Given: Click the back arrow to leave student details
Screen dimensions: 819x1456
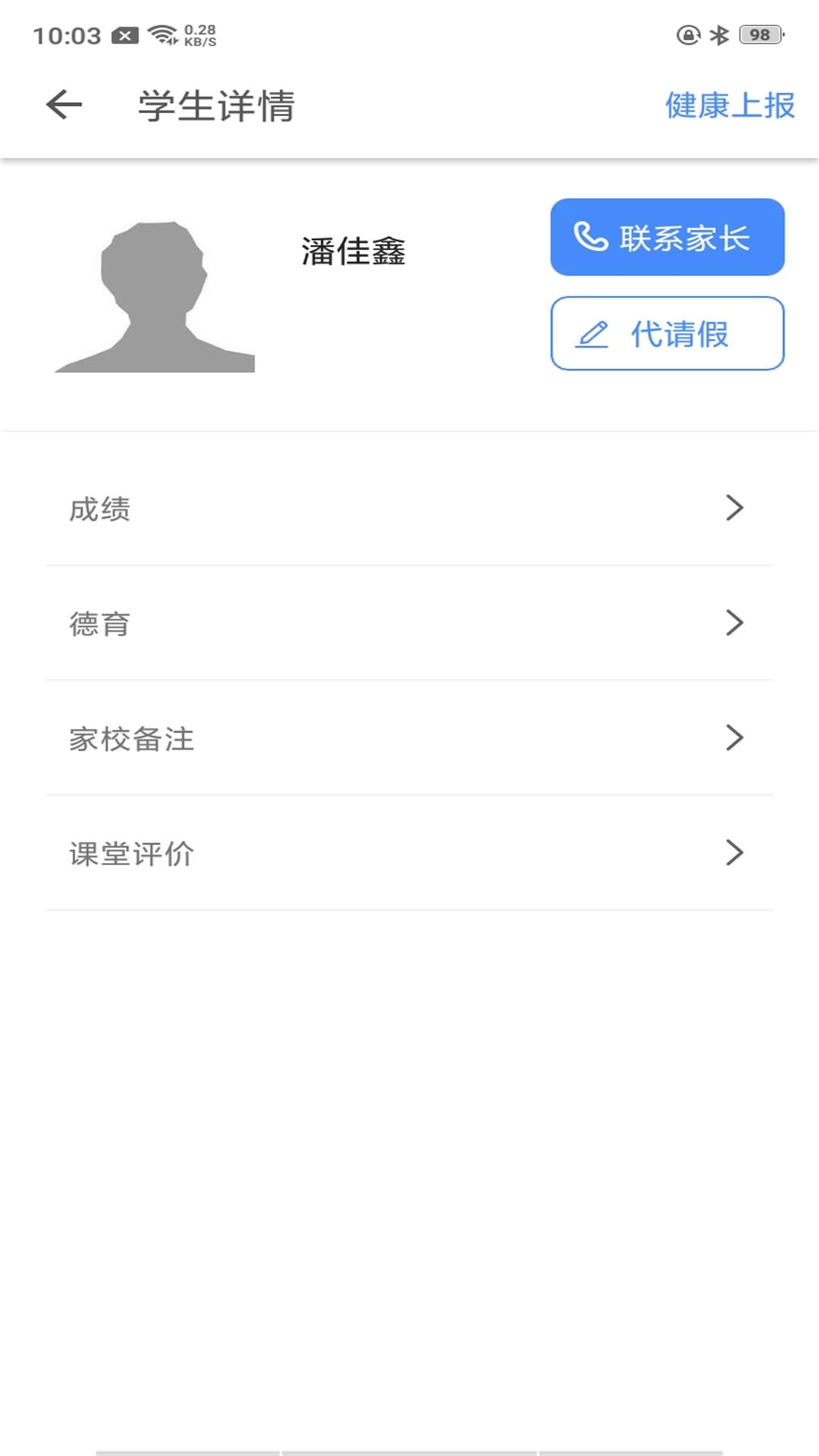Looking at the screenshot, I should pyautogui.click(x=62, y=105).
